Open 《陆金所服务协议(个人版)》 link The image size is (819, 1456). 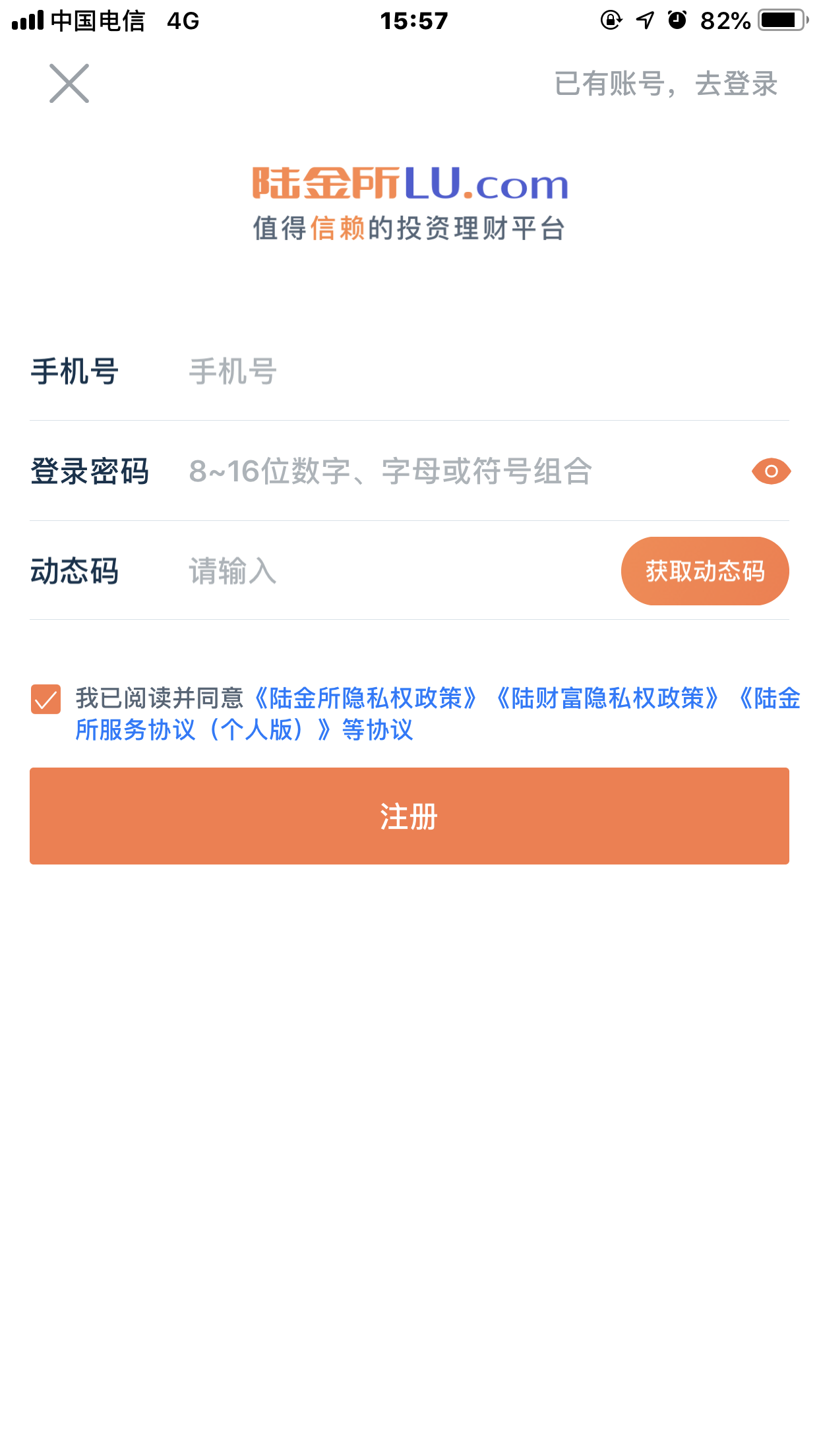pos(204,730)
